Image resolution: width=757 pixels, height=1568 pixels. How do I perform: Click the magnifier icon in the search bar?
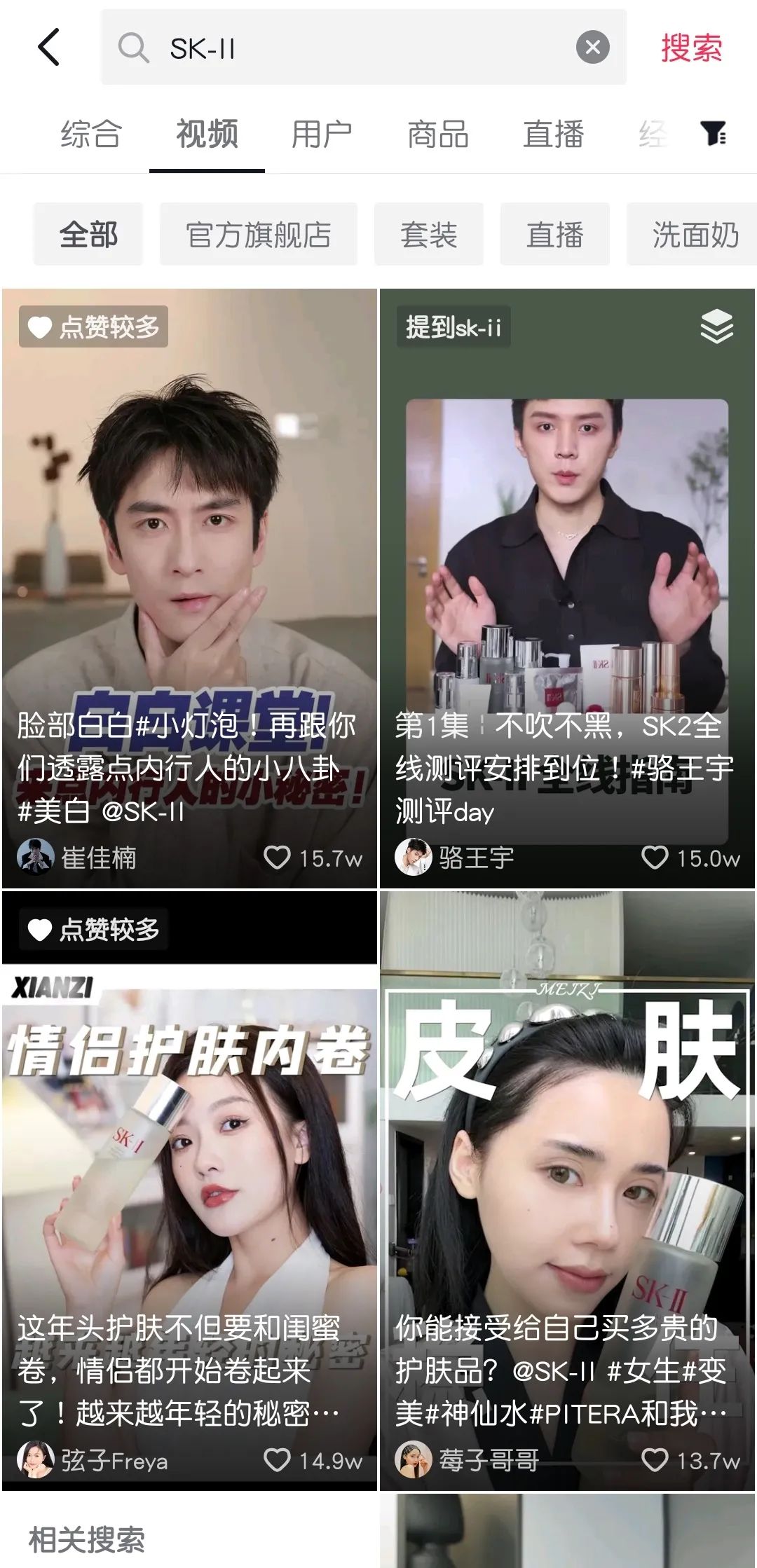(134, 48)
